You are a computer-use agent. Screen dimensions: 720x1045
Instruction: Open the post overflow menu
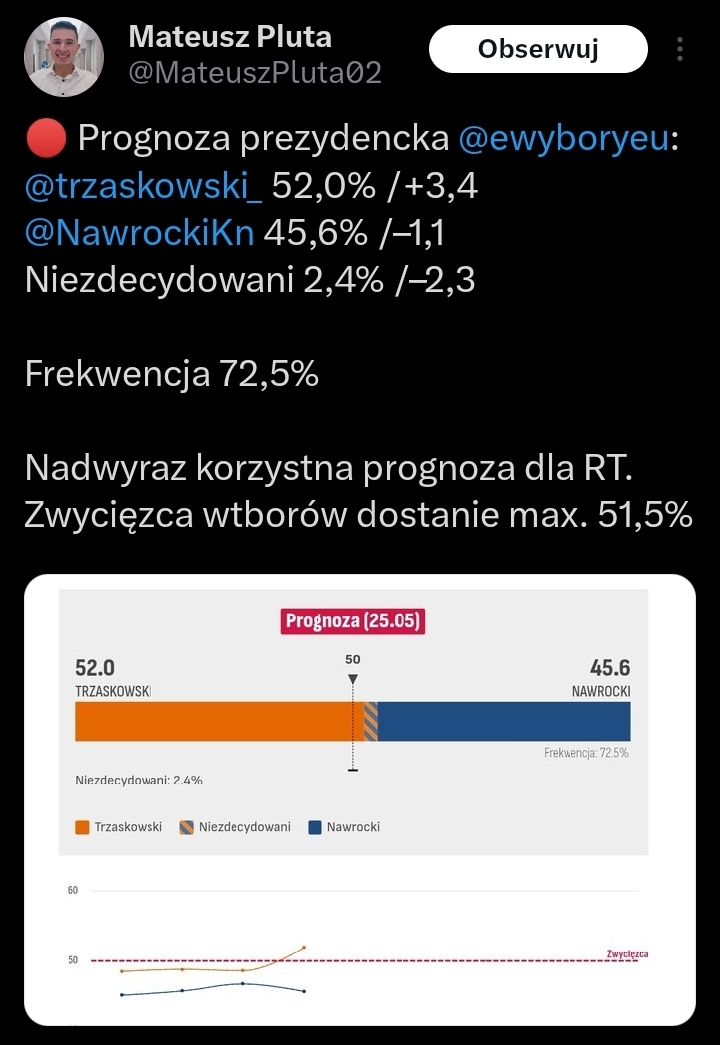(x=681, y=50)
